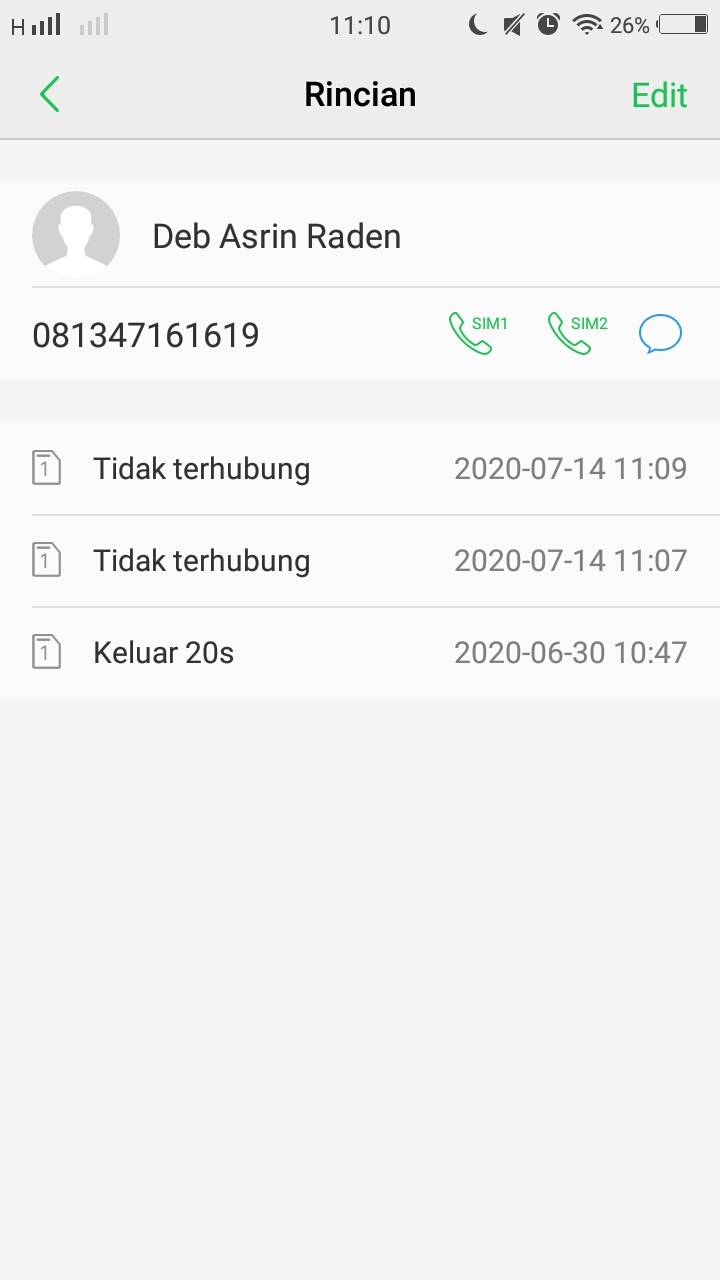Open the Tidak terhubung entry from 11:09
Image resolution: width=720 pixels, height=1280 pixels.
tap(360, 468)
